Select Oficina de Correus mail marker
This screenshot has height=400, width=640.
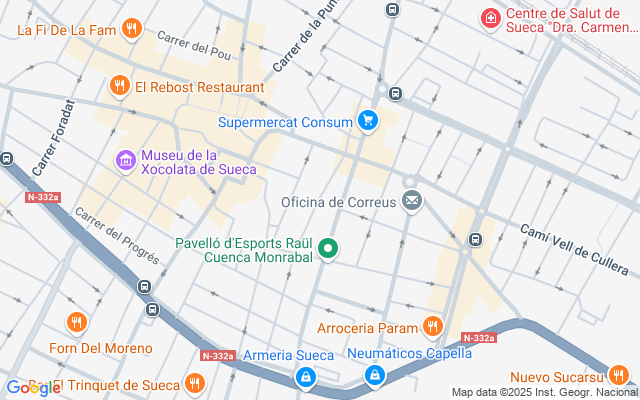(412, 202)
